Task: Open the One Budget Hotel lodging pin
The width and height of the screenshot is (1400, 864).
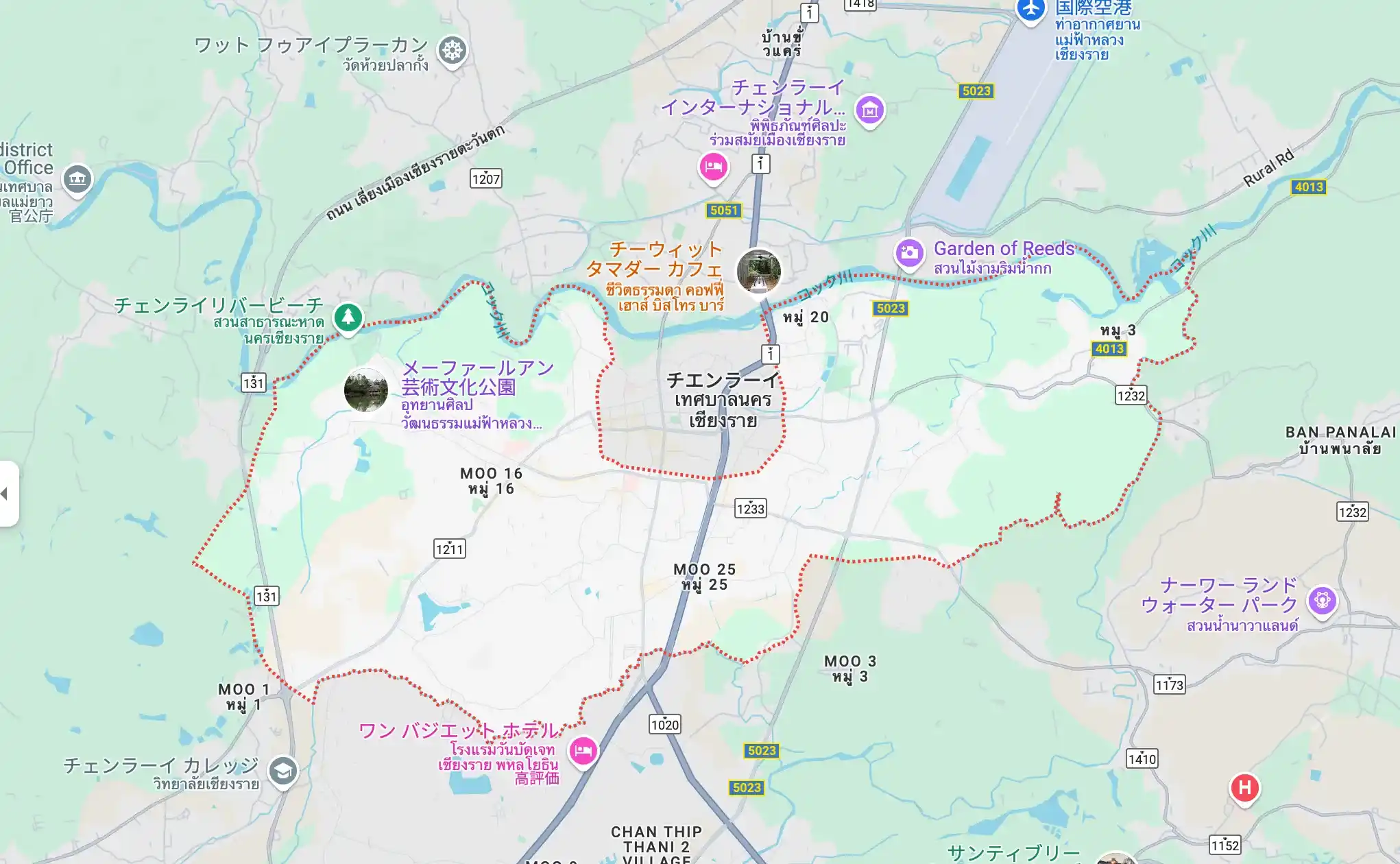Action: click(583, 751)
